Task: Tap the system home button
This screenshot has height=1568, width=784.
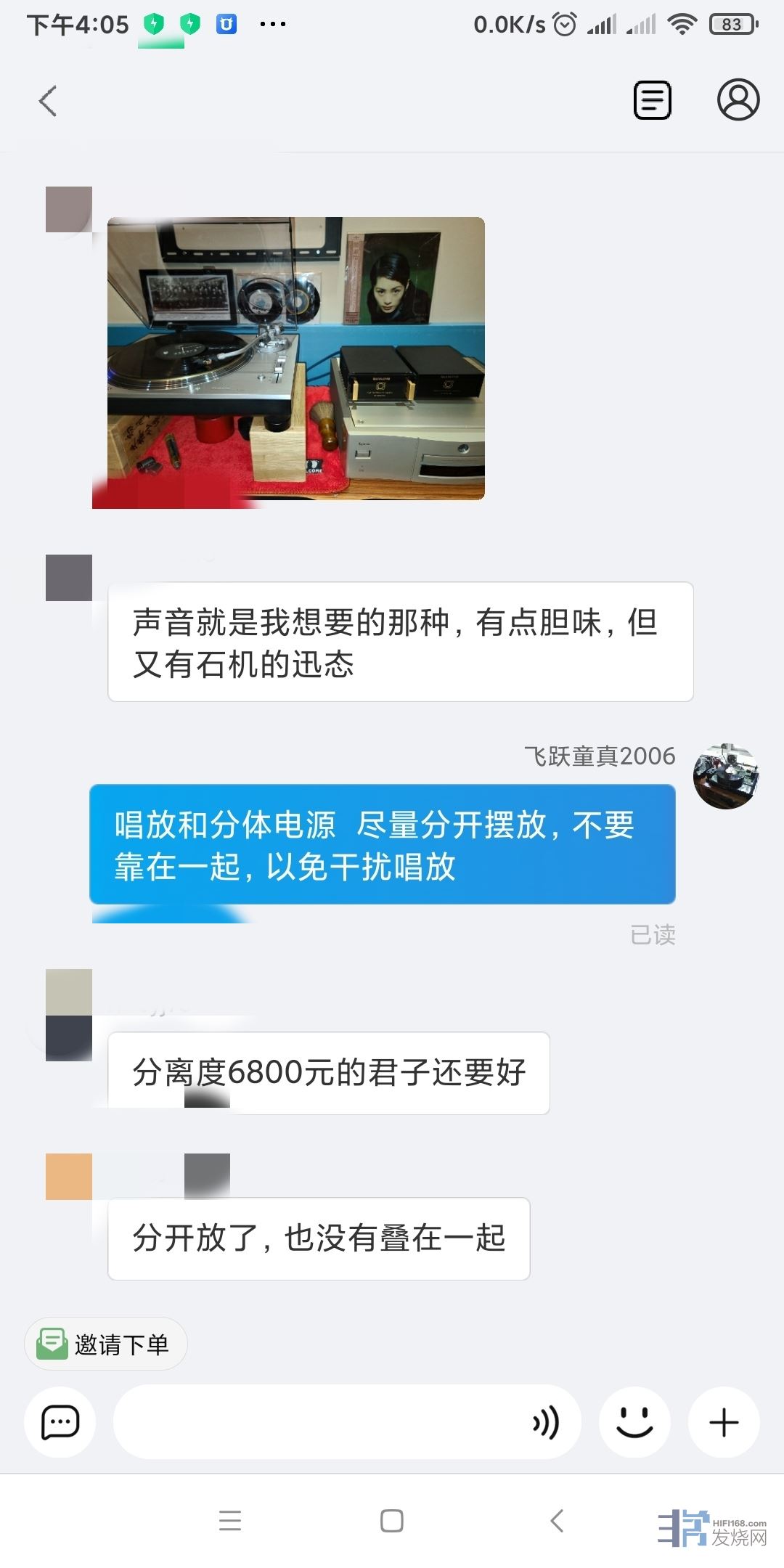Action: tap(392, 1521)
